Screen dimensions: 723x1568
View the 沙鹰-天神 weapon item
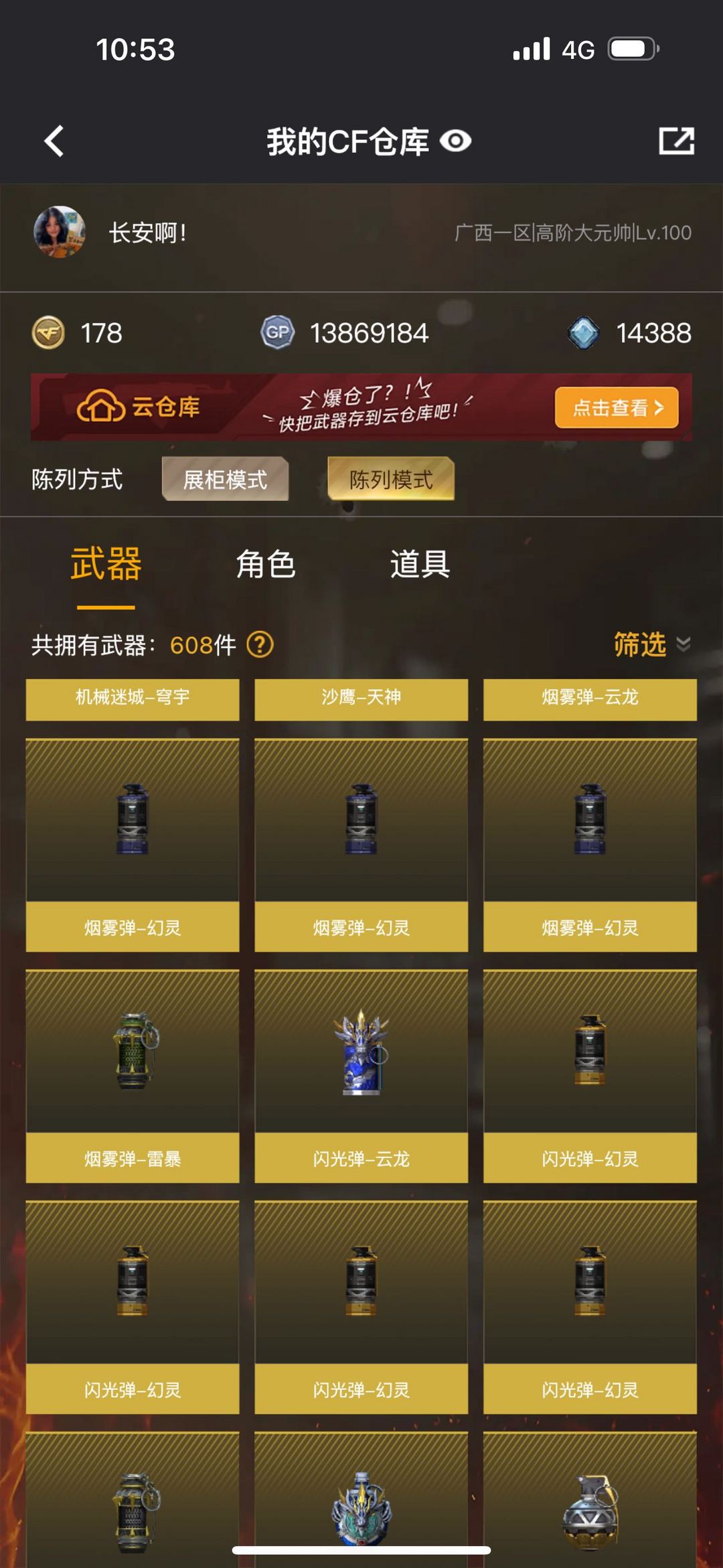[361, 698]
